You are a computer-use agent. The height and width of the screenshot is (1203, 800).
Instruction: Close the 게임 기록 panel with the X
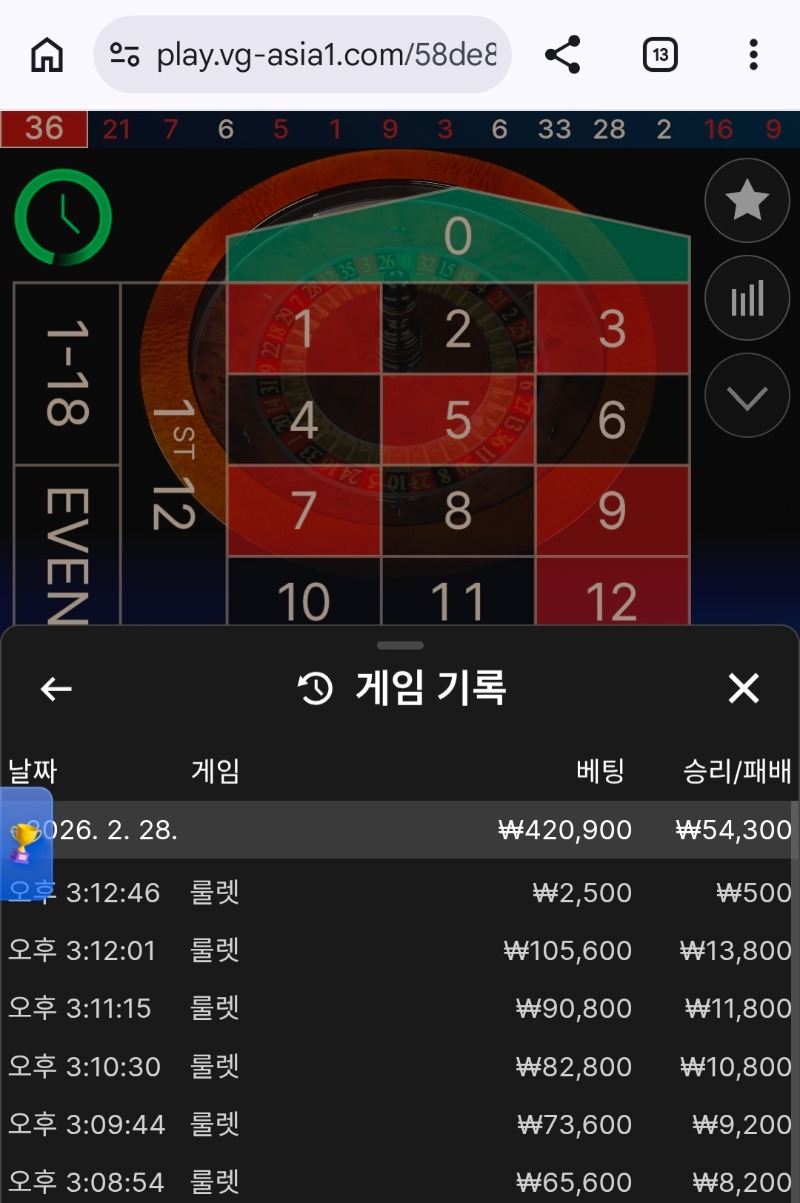(744, 689)
